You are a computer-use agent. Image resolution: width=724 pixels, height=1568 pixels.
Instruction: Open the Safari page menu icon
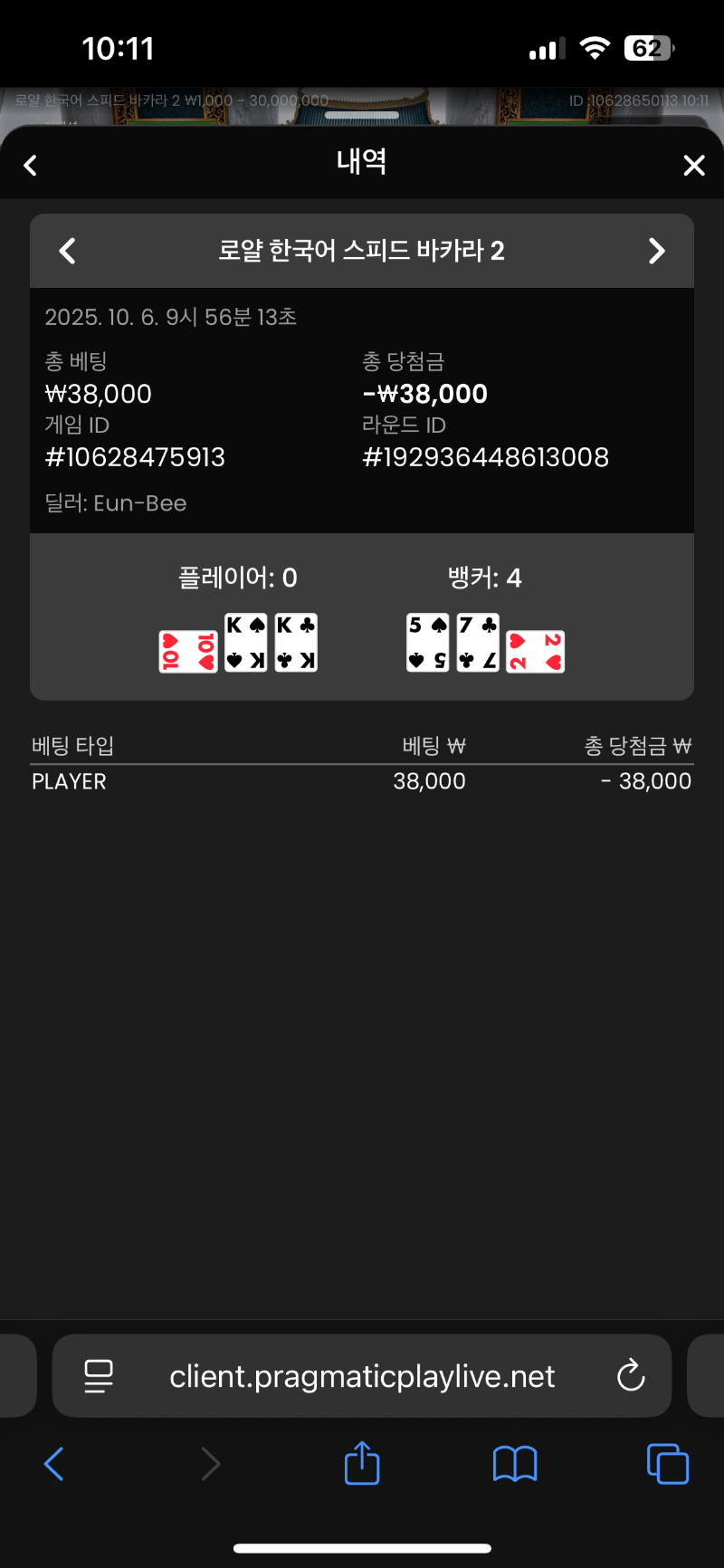99,1376
